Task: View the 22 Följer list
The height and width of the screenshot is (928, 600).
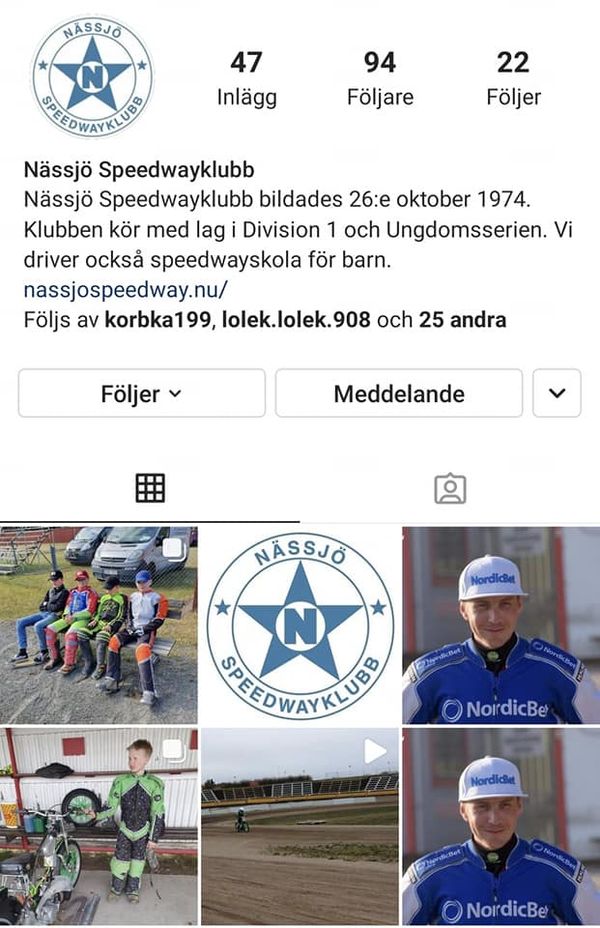Action: click(513, 79)
